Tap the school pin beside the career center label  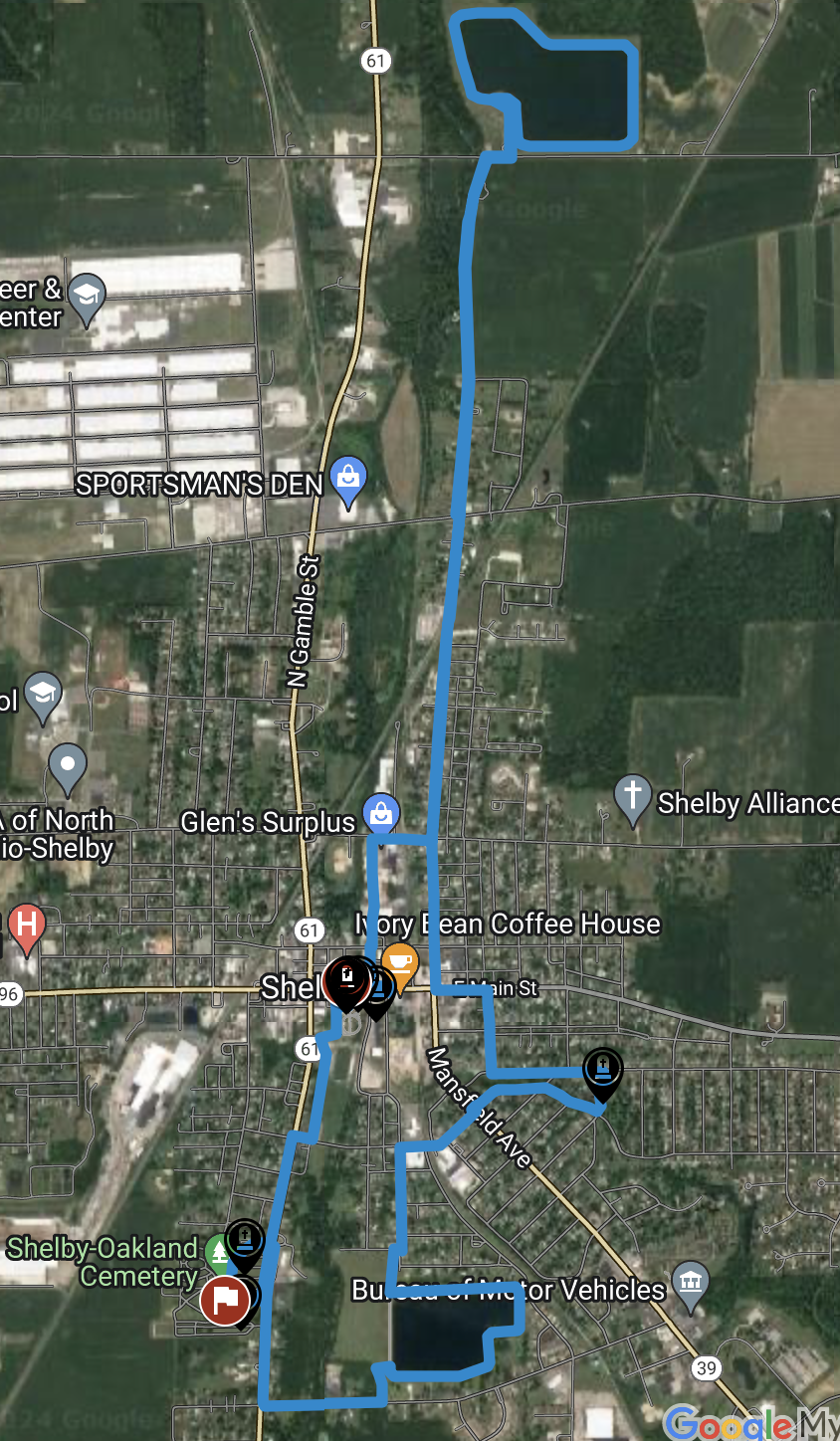point(87,298)
